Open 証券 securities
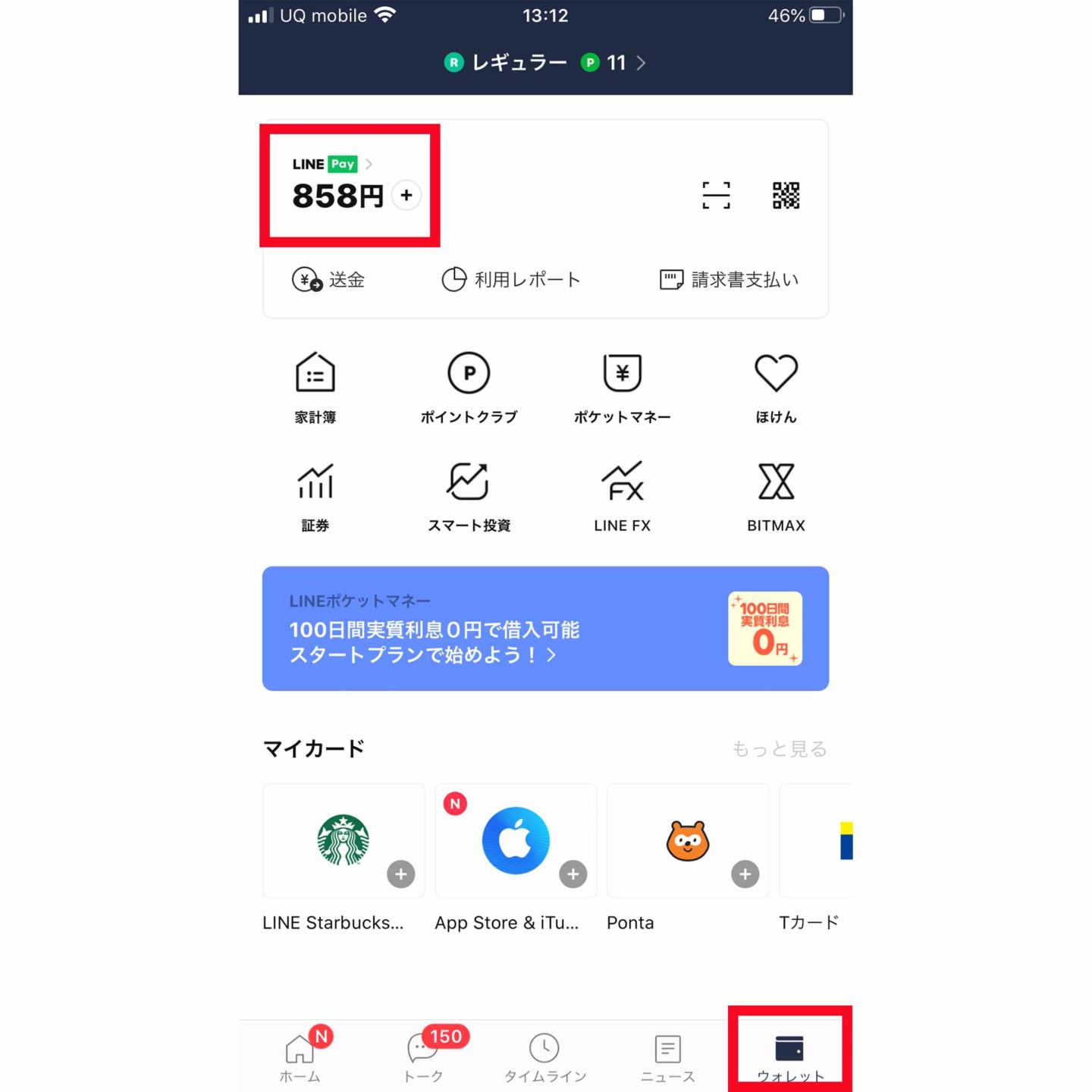The width and height of the screenshot is (1092, 1092). 315,495
